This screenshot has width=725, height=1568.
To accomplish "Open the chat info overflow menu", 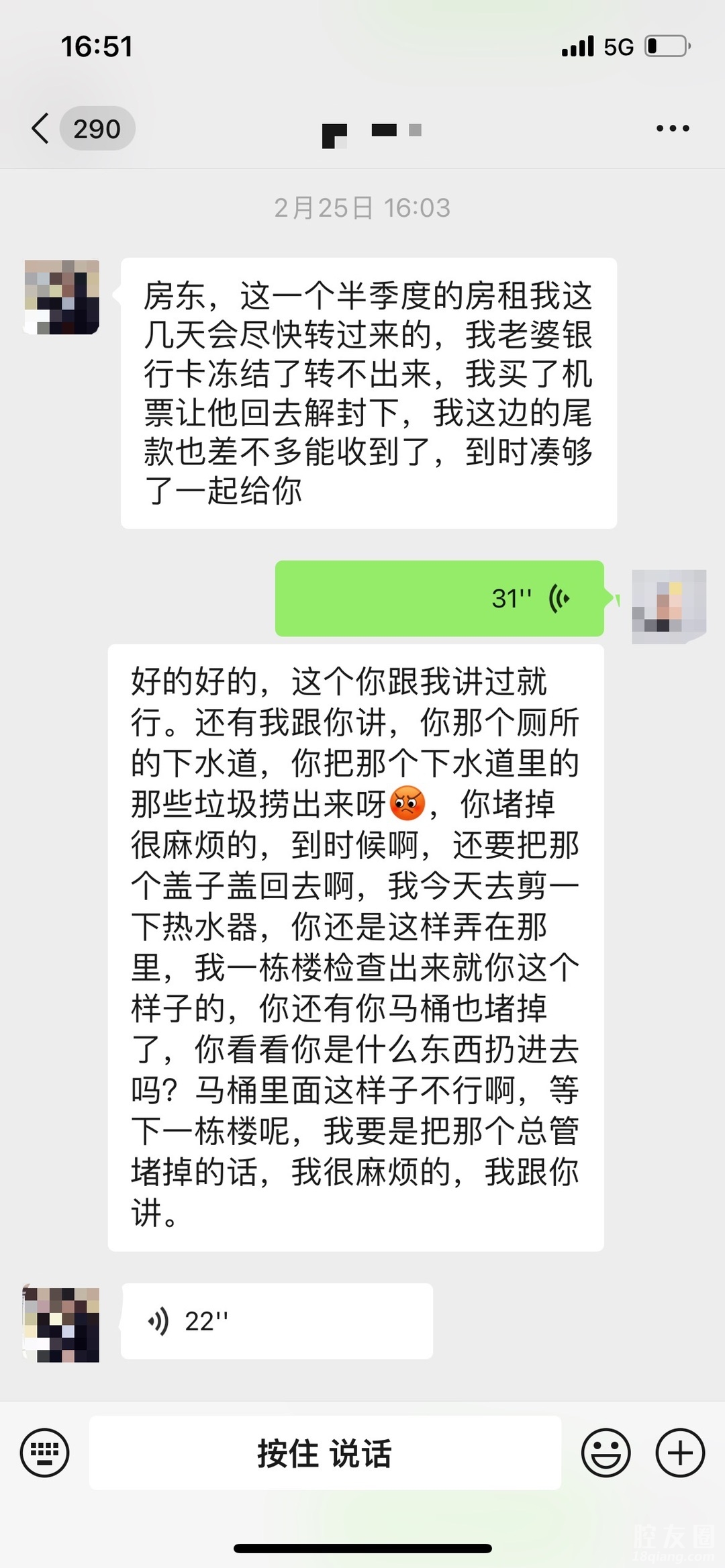I will pos(673,128).
